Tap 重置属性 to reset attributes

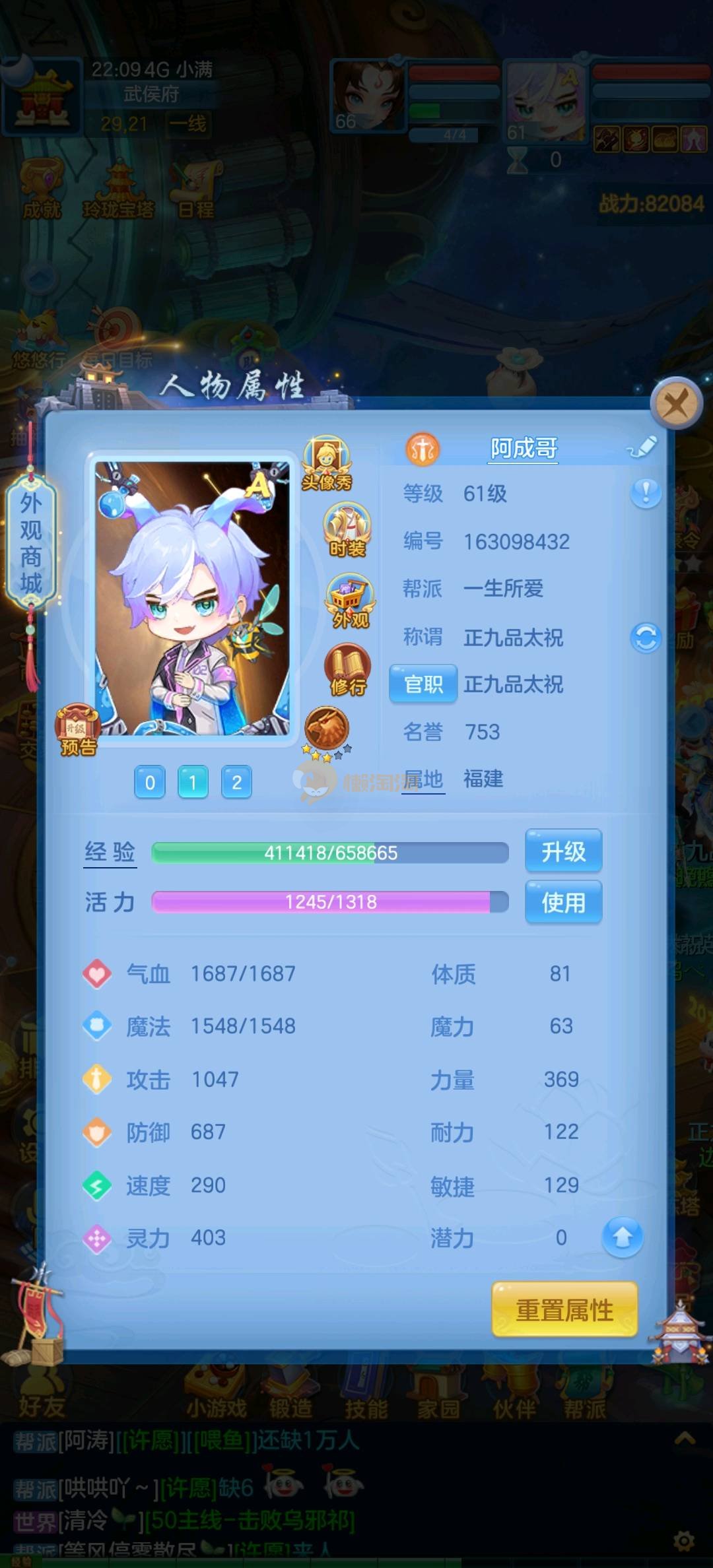pyautogui.click(x=564, y=1310)
